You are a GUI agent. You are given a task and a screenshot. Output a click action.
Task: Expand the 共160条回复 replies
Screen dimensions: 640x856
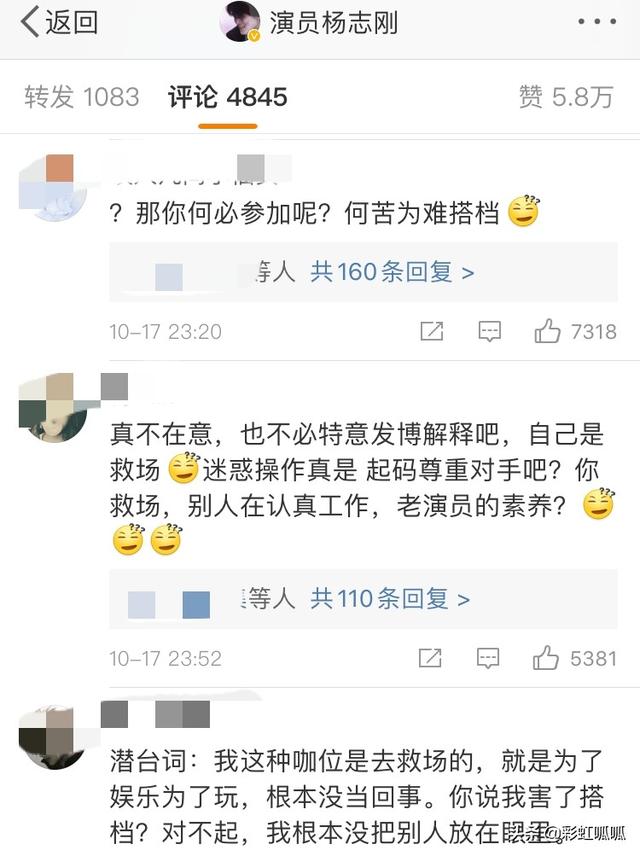coord(391,272)
